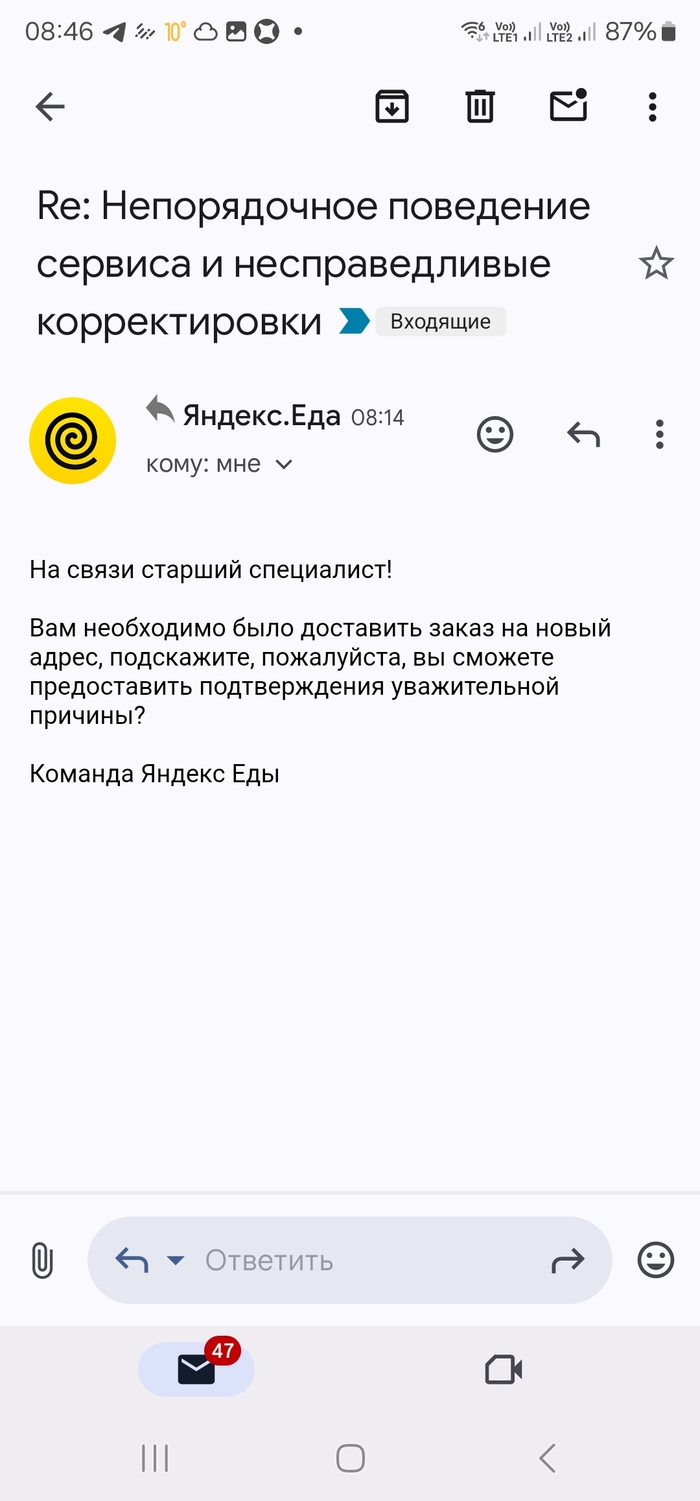The height and width of the screenshot is (1501, 700).
Task: Archive this email
Action: [x=392, y=106]
